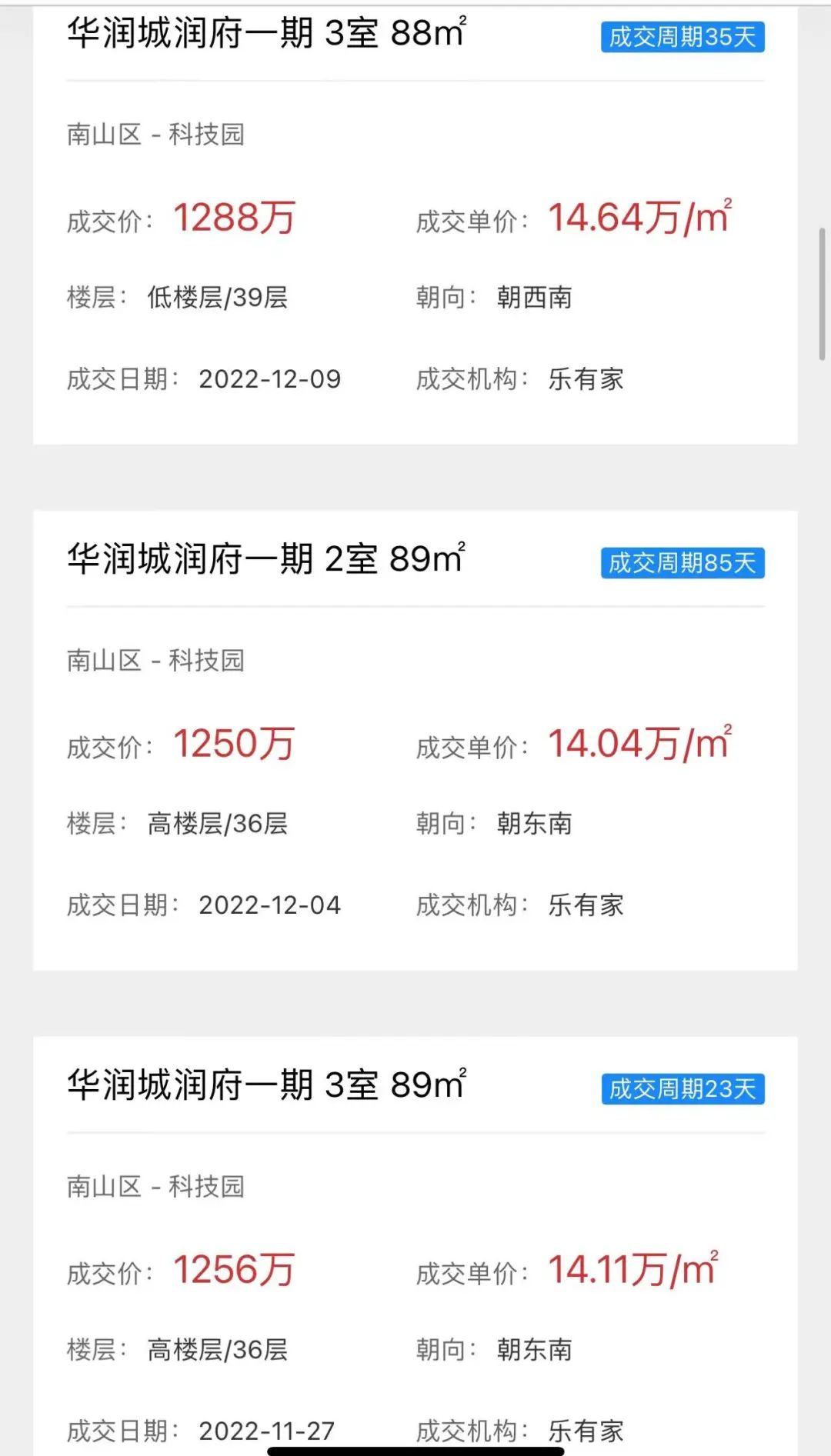Click the 成交周期85天 blue badge
Viewport: 831px width, 1456px height.
pyautogui.click(x=682, y=564)
